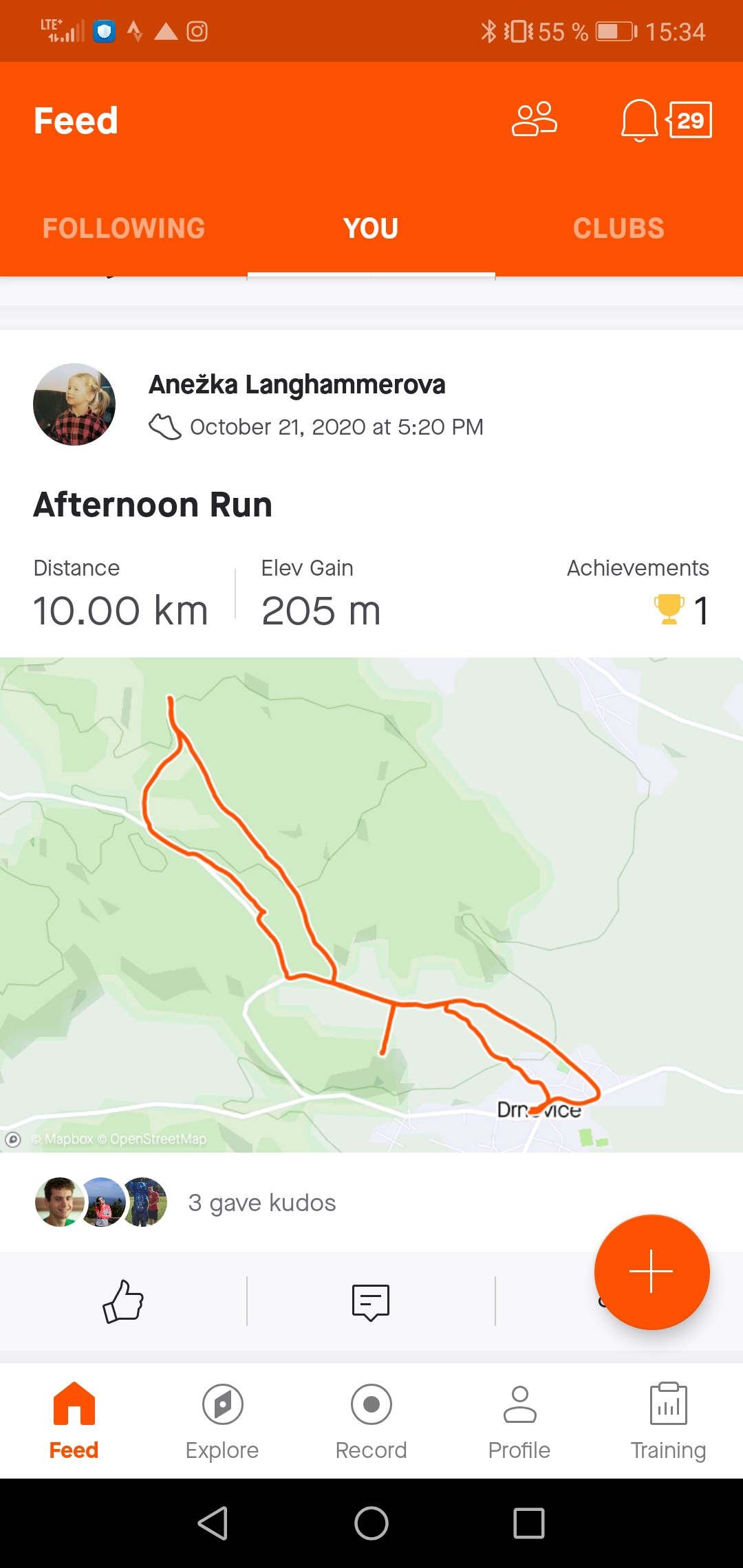
Task: Switch to the Following tab
Action: click(x=124, y=228)
